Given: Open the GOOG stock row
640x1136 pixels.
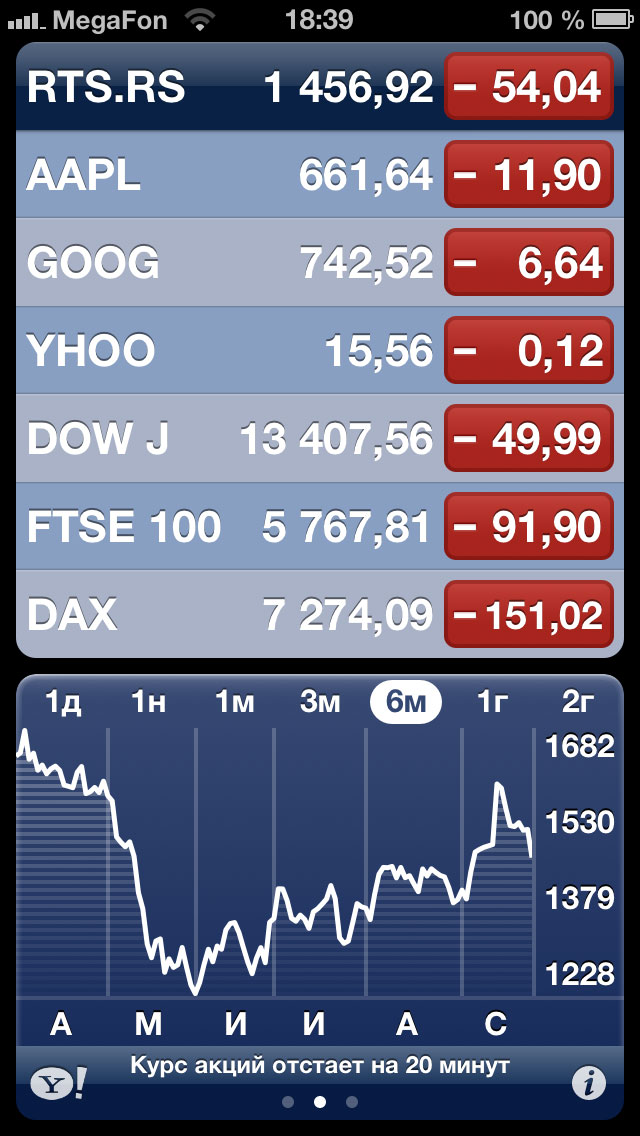Looking at the screenshot, I should (x=320, y=262).
